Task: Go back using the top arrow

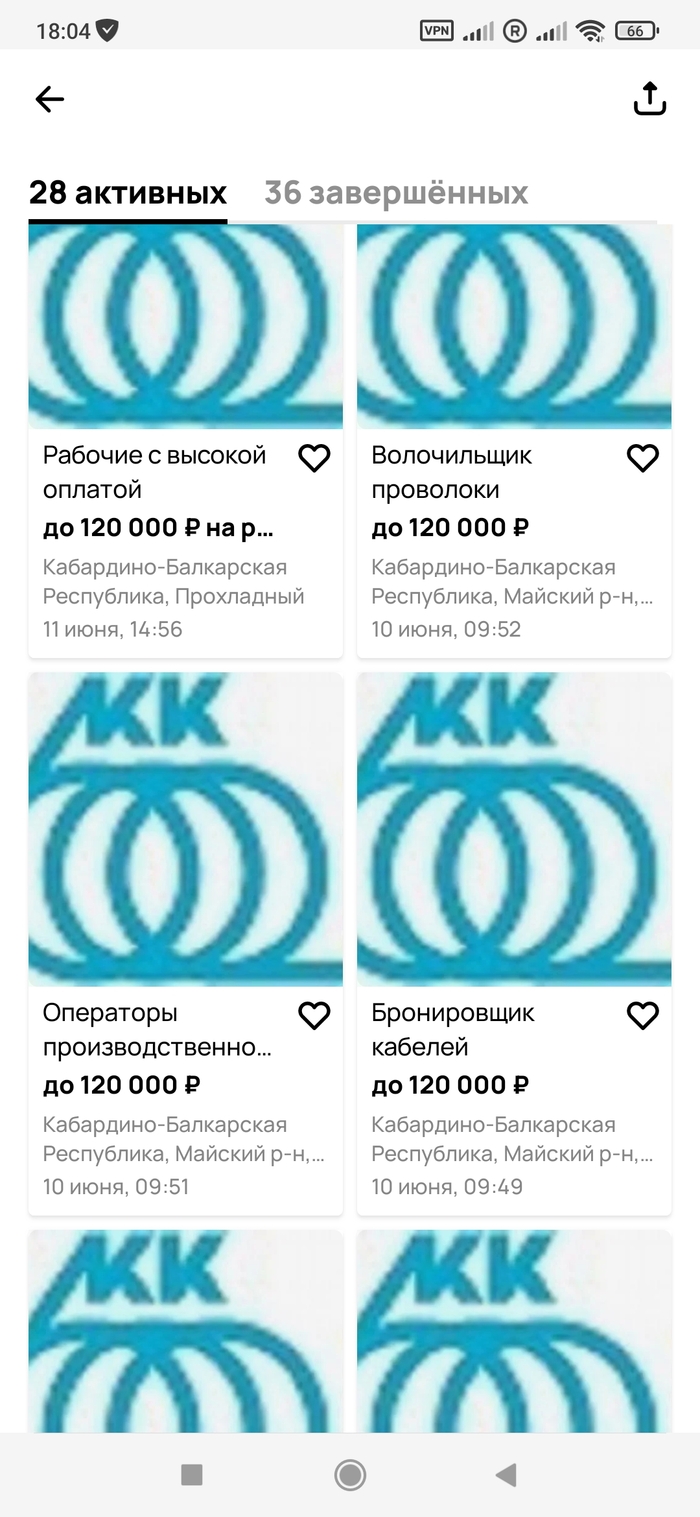Action: click(49, 98)
